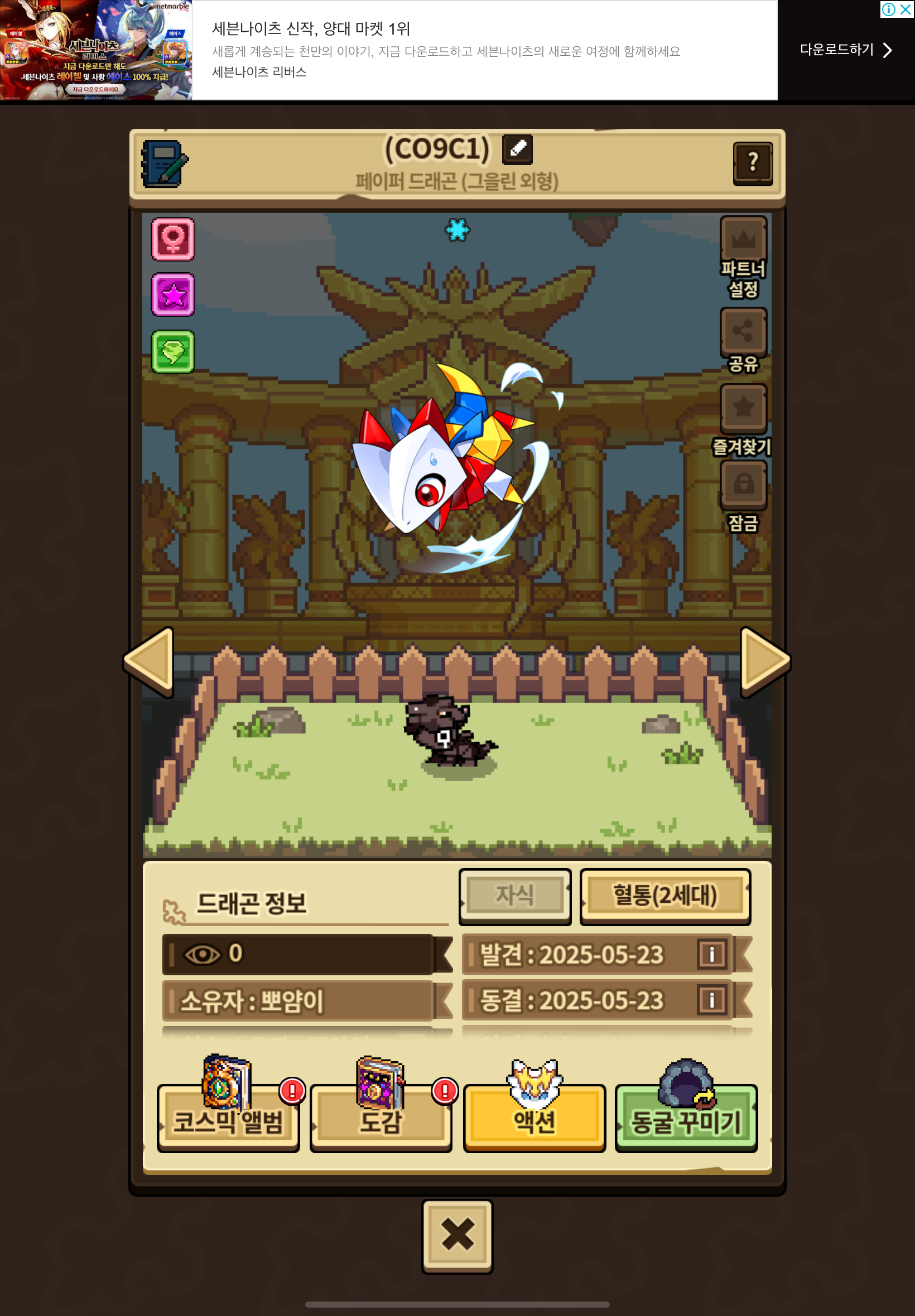
Task: Share this dragon via 공유
Action: click(743, 331)
